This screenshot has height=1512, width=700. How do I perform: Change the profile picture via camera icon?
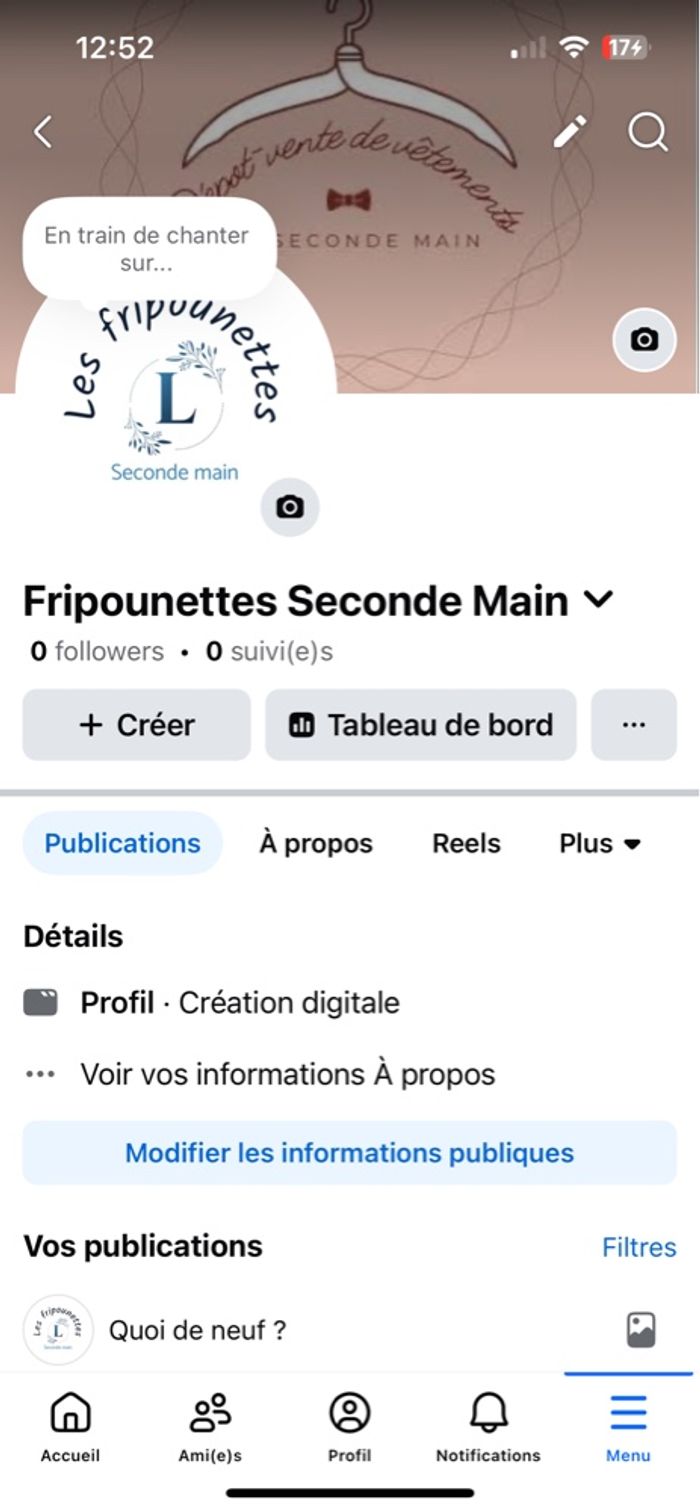(x=290, y=507)
